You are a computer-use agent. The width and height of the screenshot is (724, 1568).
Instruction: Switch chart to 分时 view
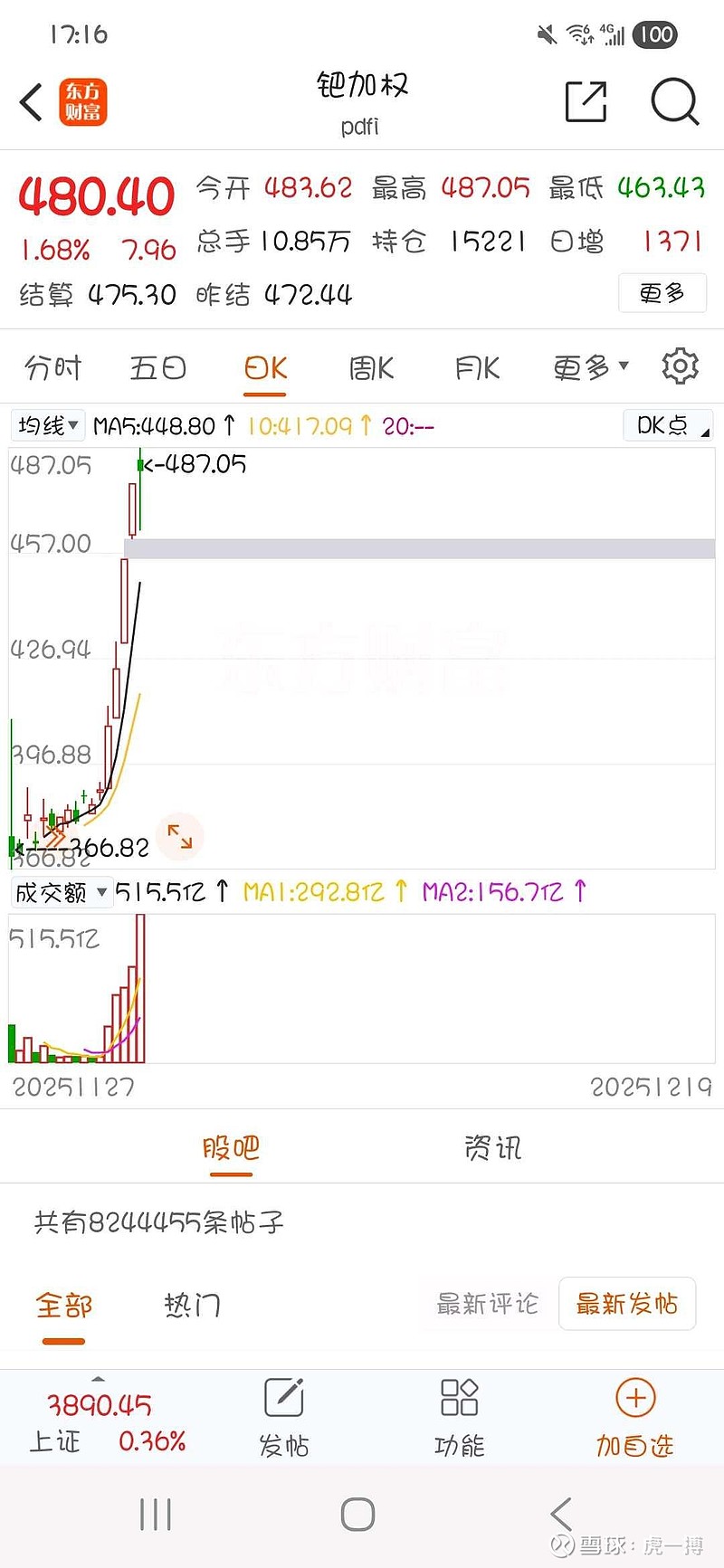click(52, 367)
